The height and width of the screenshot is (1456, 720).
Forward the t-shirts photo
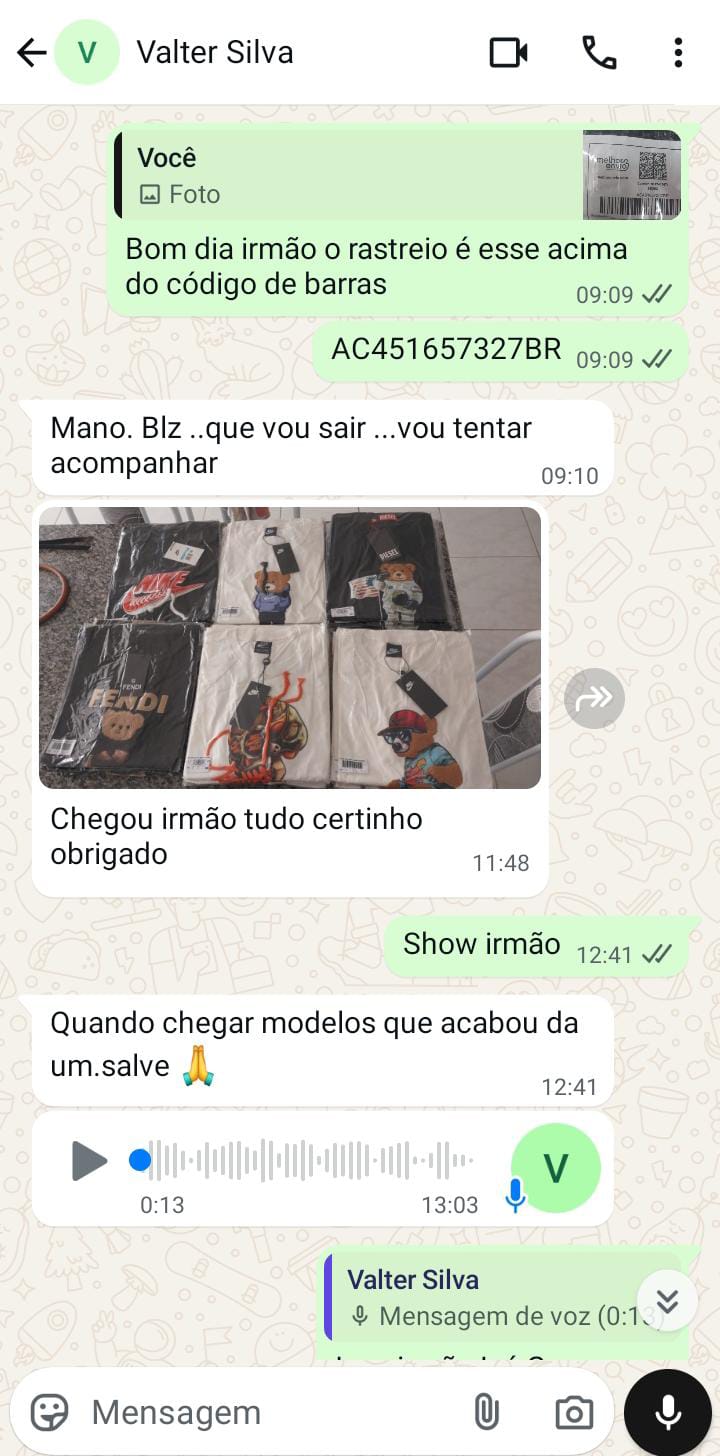594,698
